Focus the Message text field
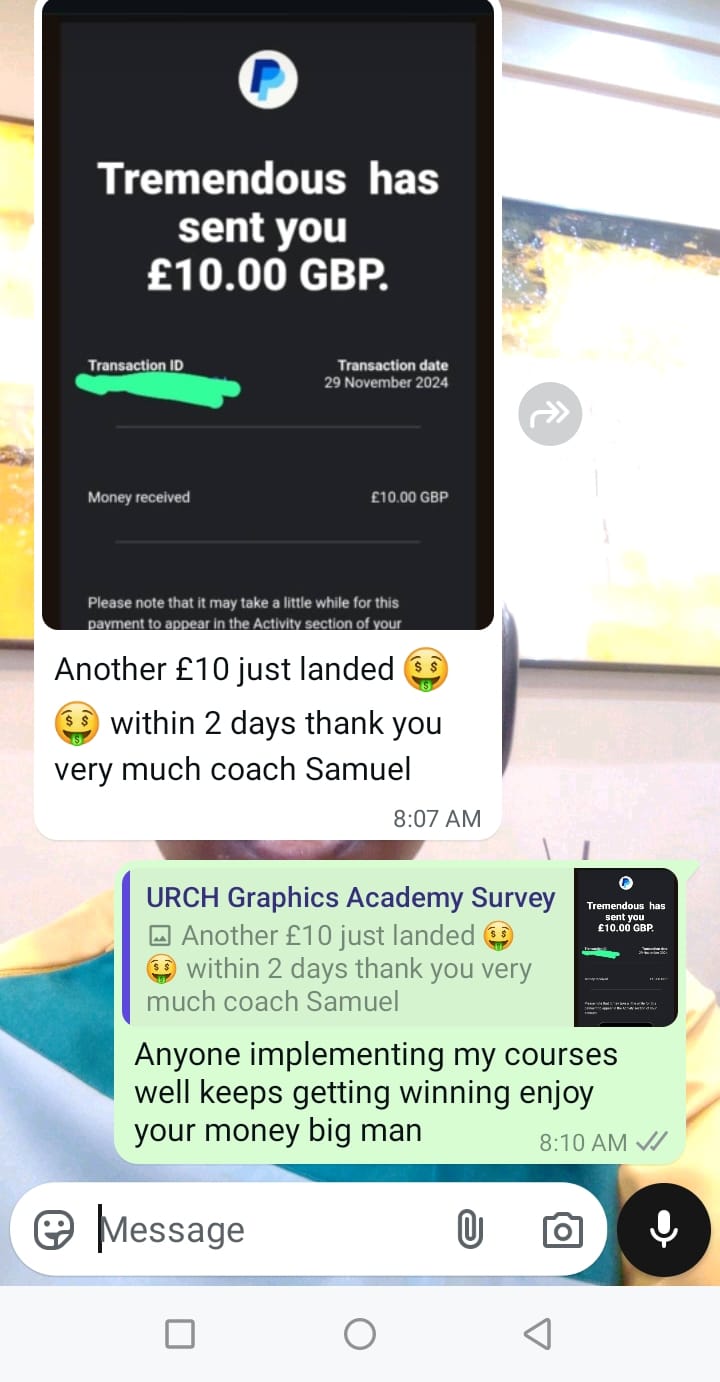 coord(270,1229)
